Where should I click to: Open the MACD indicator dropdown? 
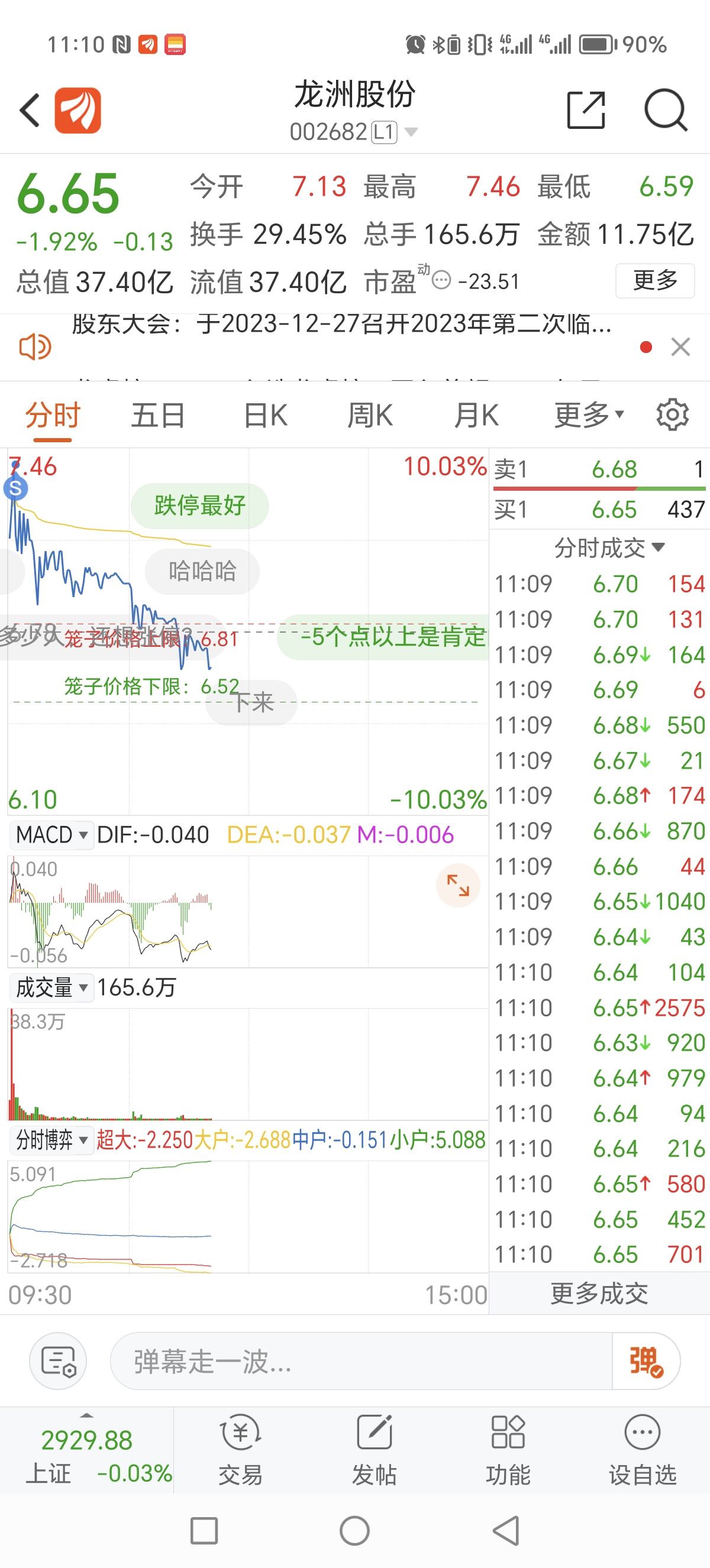51,834
